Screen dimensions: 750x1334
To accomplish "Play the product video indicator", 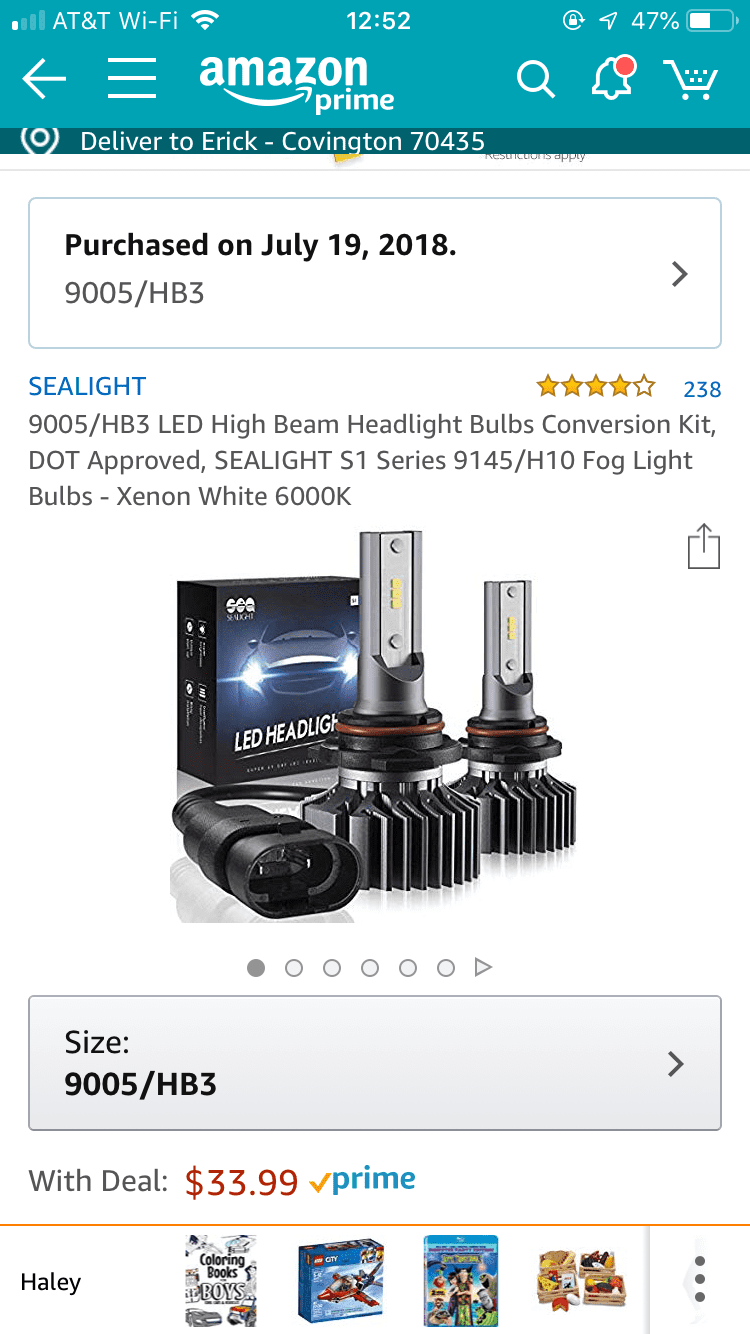I will [484, 967].
